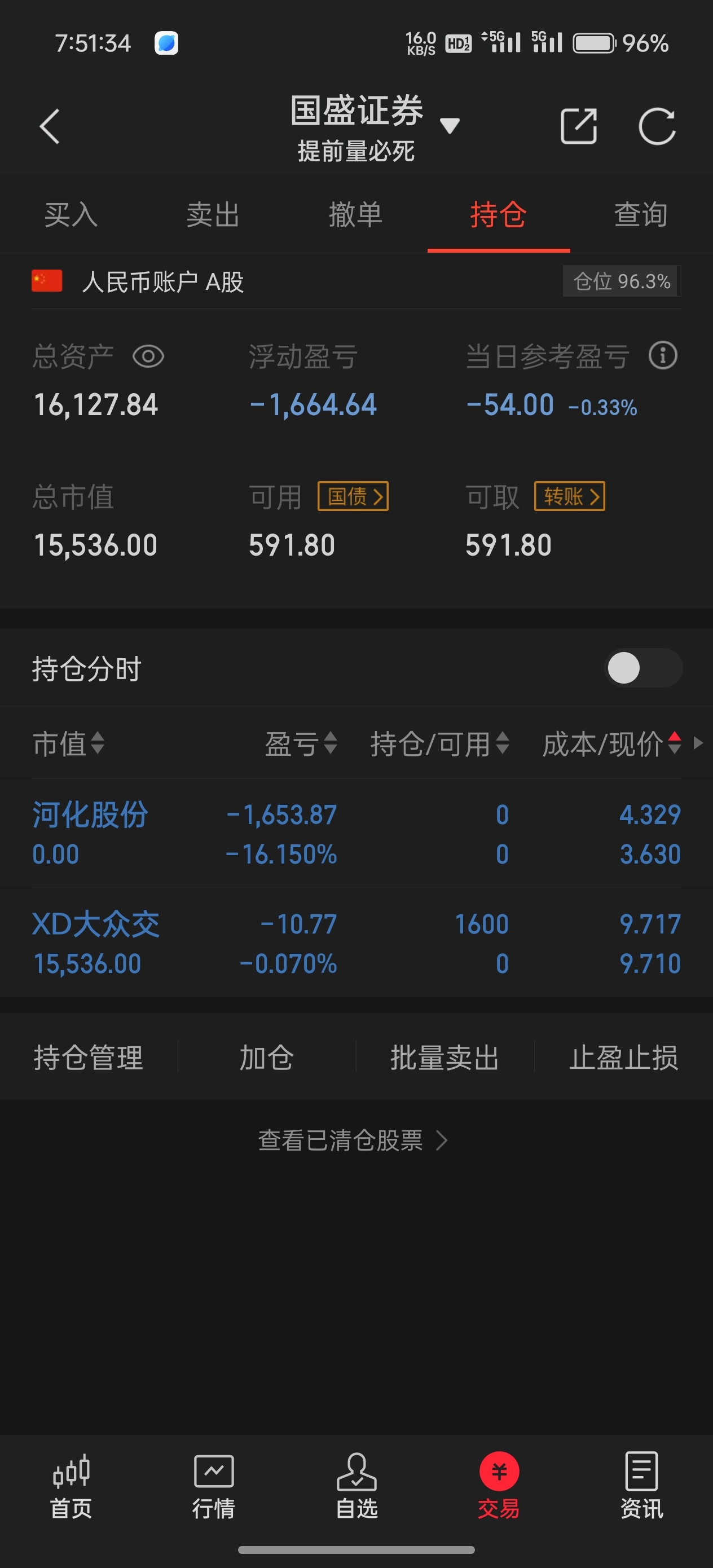The image size is (713, 1568).
Task: Open the XD大众交 holding row
Action: pos(356,944)
